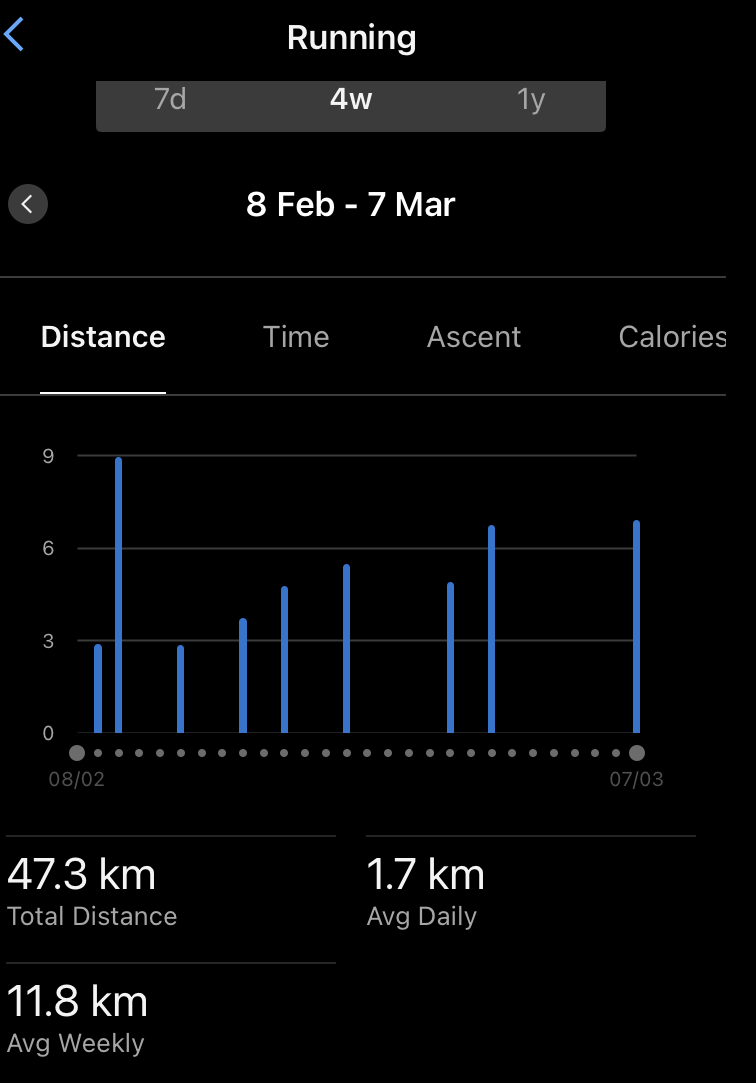Go back from the Running screen
Viewport: 756px width, 1083px height.
(x=14, y=36)
